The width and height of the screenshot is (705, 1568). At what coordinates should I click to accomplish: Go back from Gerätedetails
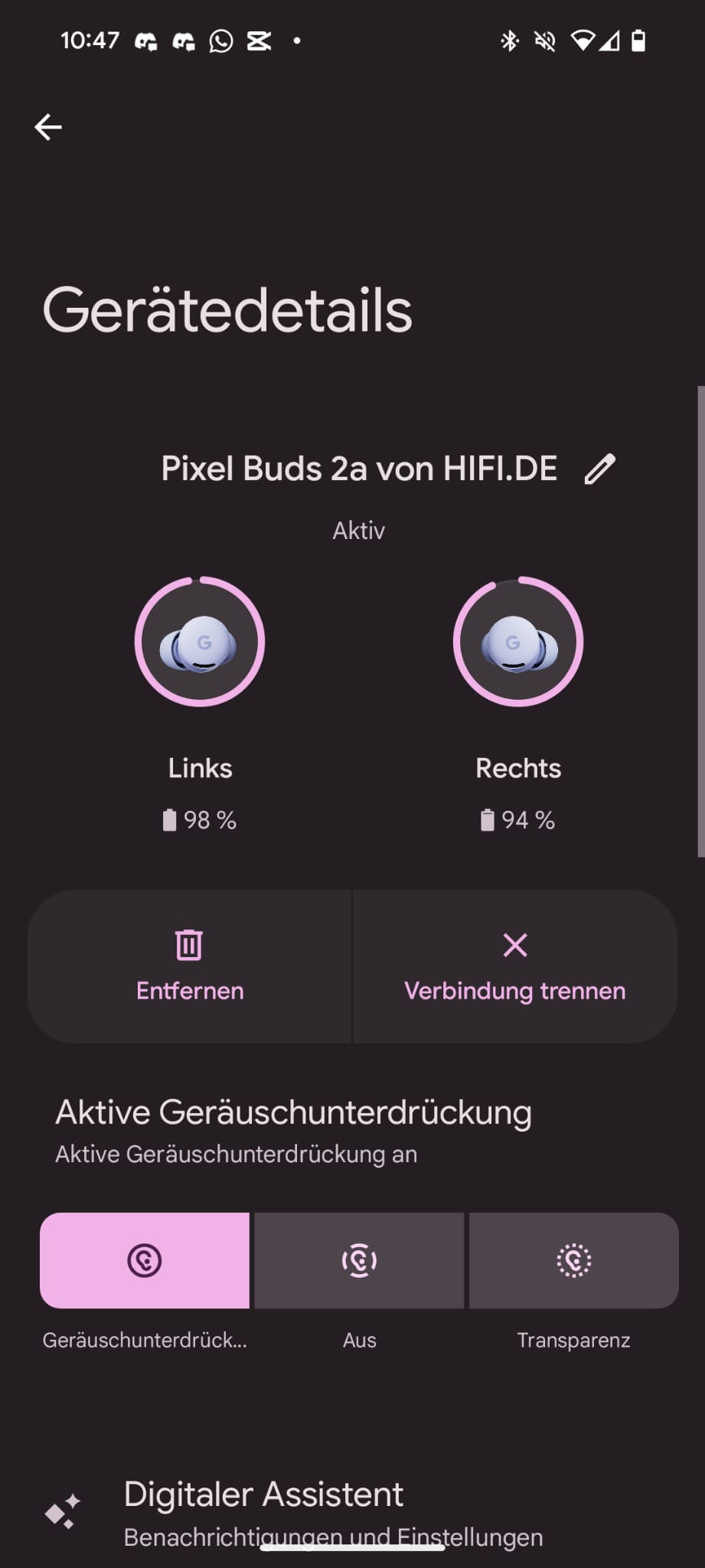pos(48,127)
